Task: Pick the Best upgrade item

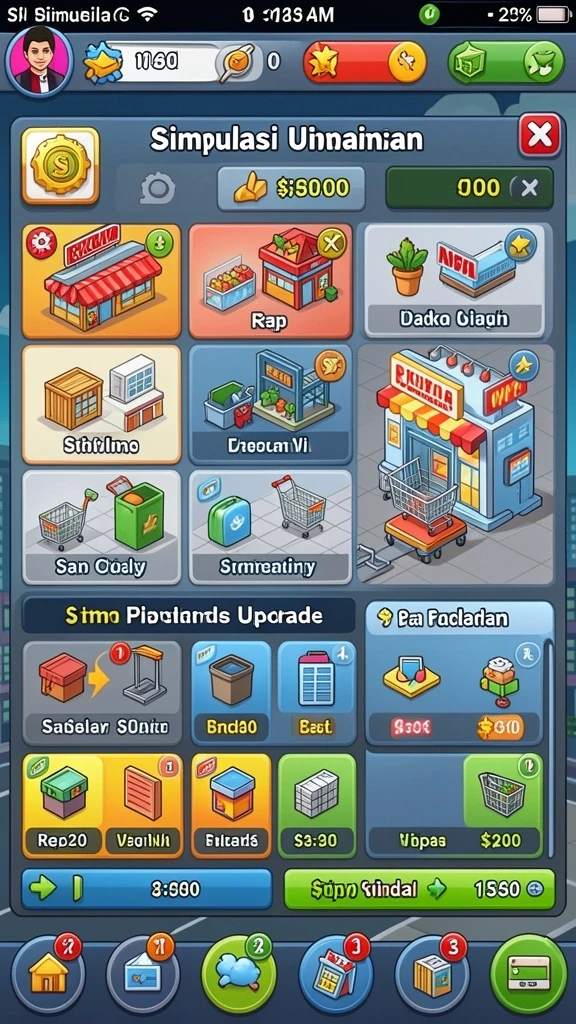Action: pos(317,692)
